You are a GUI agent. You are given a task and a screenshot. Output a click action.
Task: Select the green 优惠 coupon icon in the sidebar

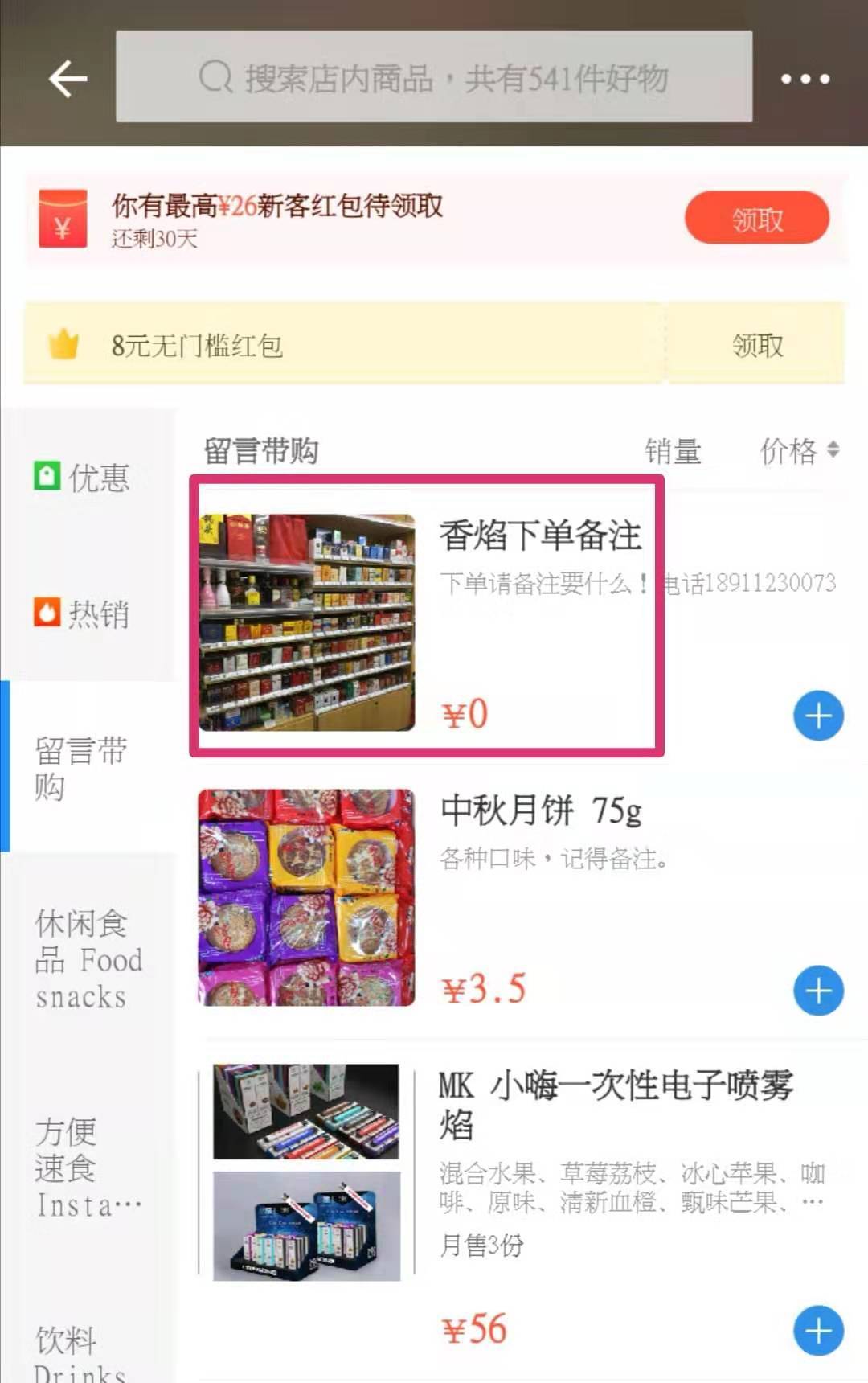click(46, 476)
